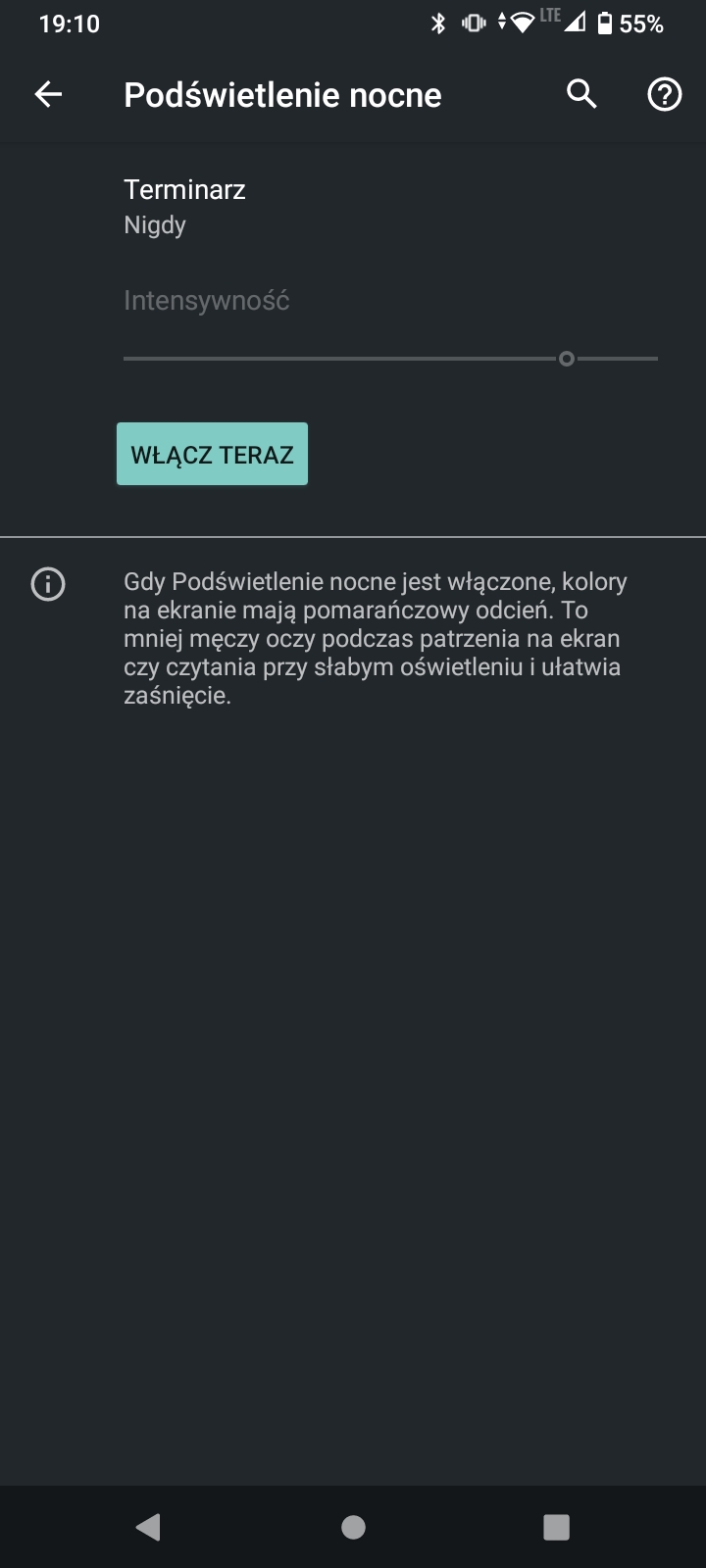This screenshot has height=1568, width=706.
Task: Tap the Intensywność slider track
Action: [390, 359]
